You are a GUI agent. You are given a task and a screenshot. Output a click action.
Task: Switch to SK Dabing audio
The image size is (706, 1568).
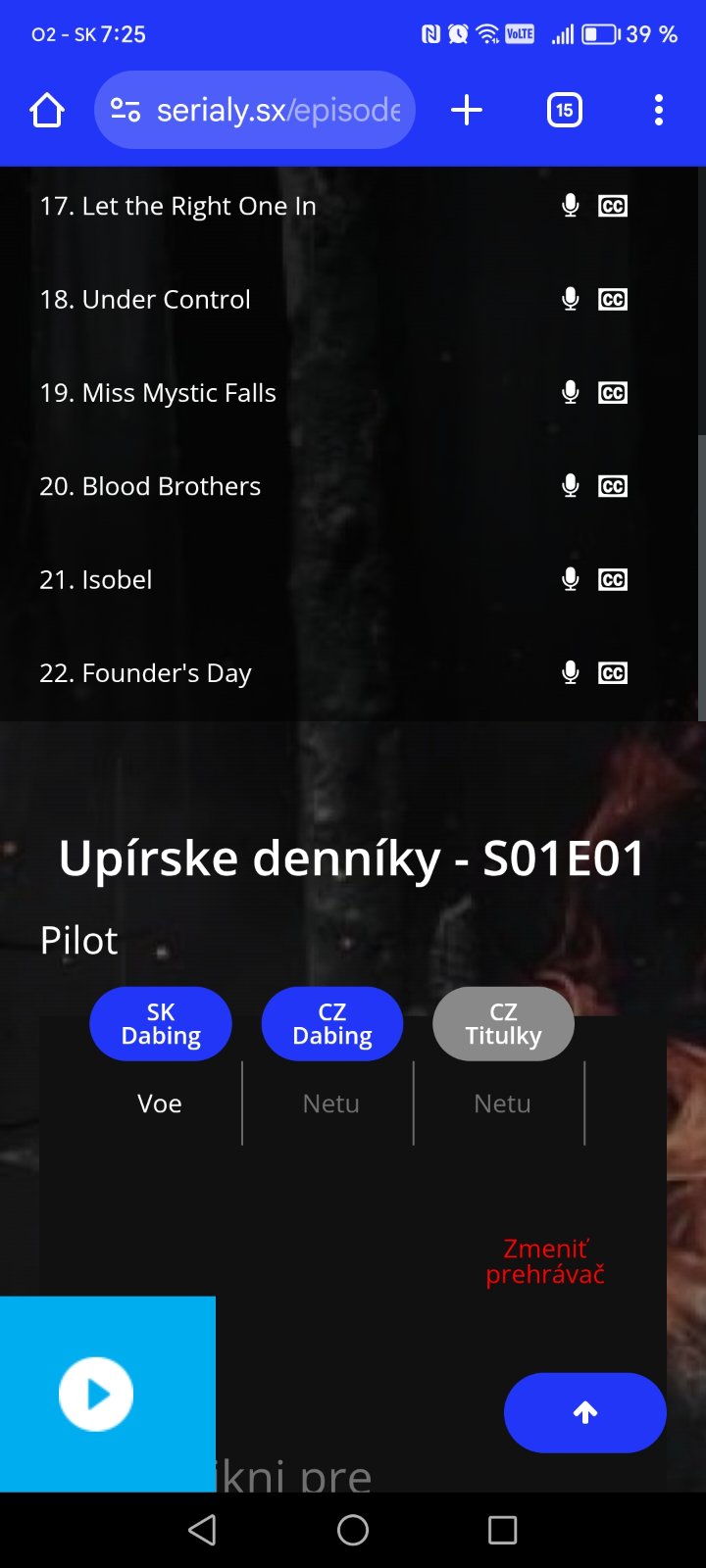[x=161, y=1024]
